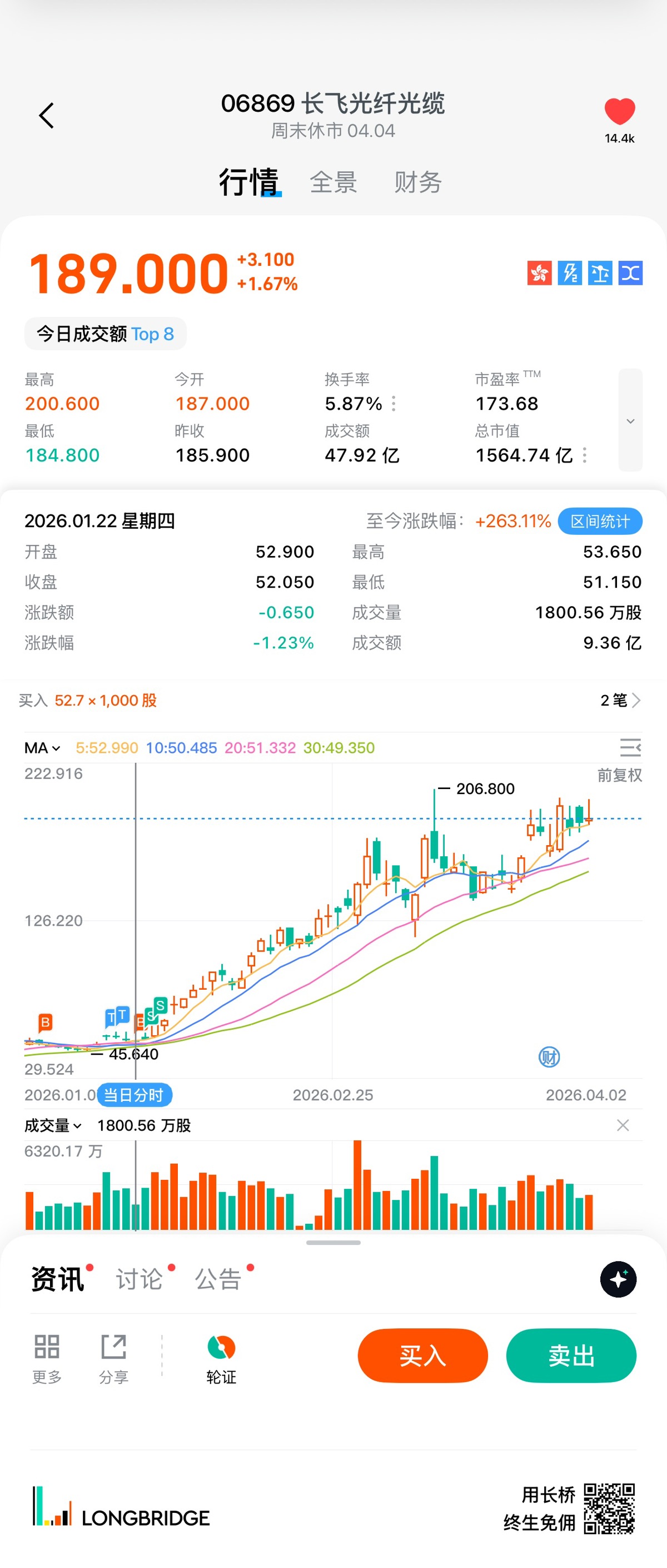Open the 成交量 indicator dropdown

coord(53,1125)
